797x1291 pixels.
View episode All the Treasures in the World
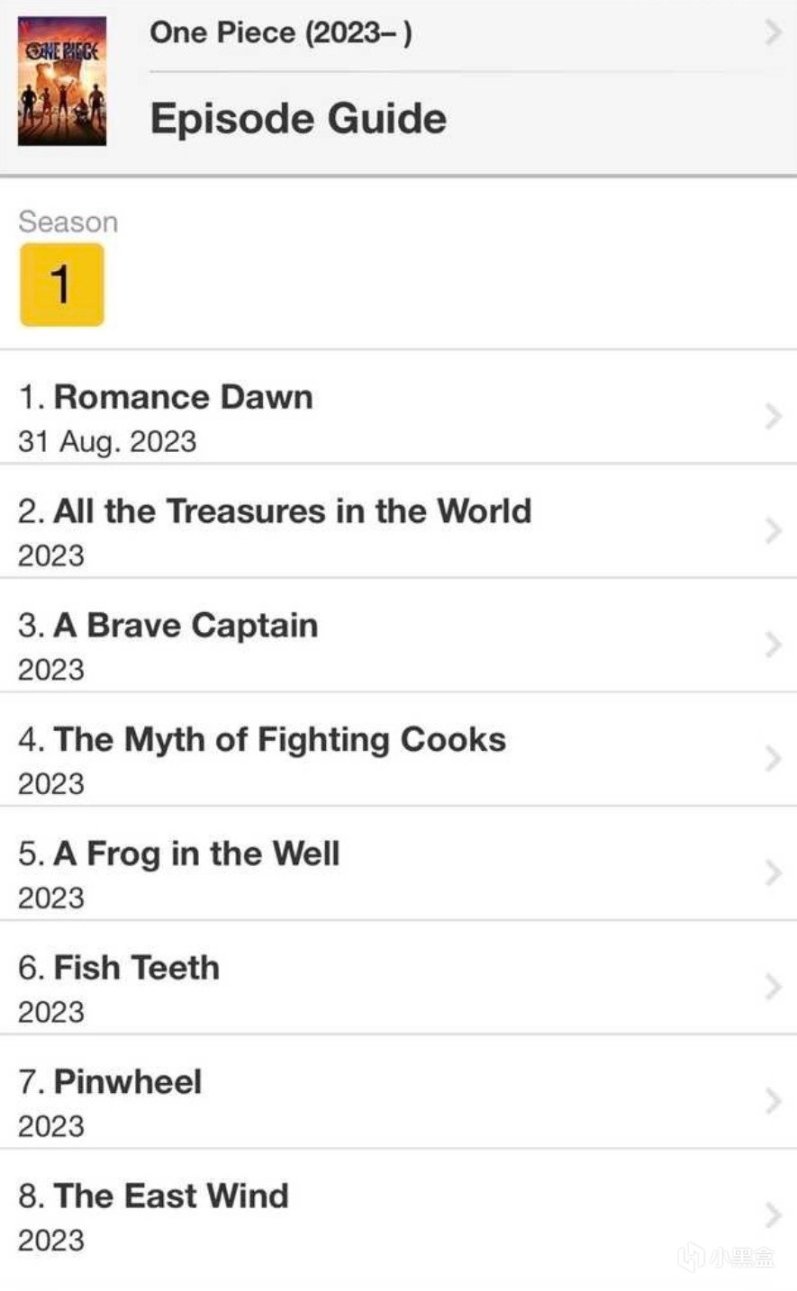[x=291, y=511]
